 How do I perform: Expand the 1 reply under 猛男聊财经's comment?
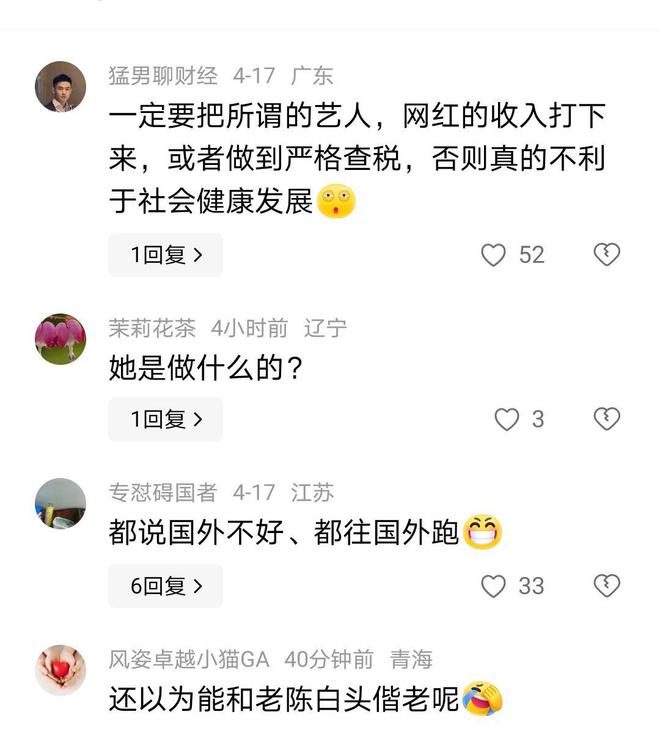click(x=165, y=255)
